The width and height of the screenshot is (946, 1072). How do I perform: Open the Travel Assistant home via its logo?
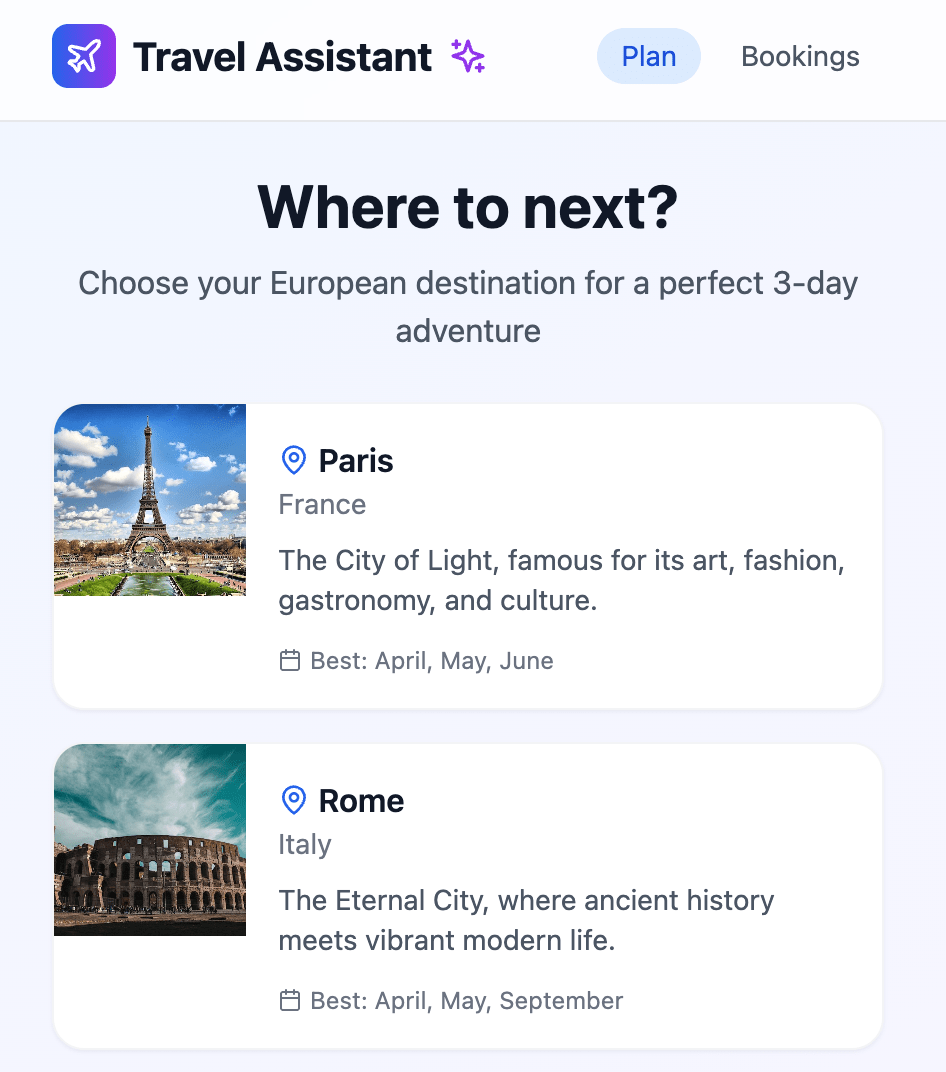[x=84, y=56]
